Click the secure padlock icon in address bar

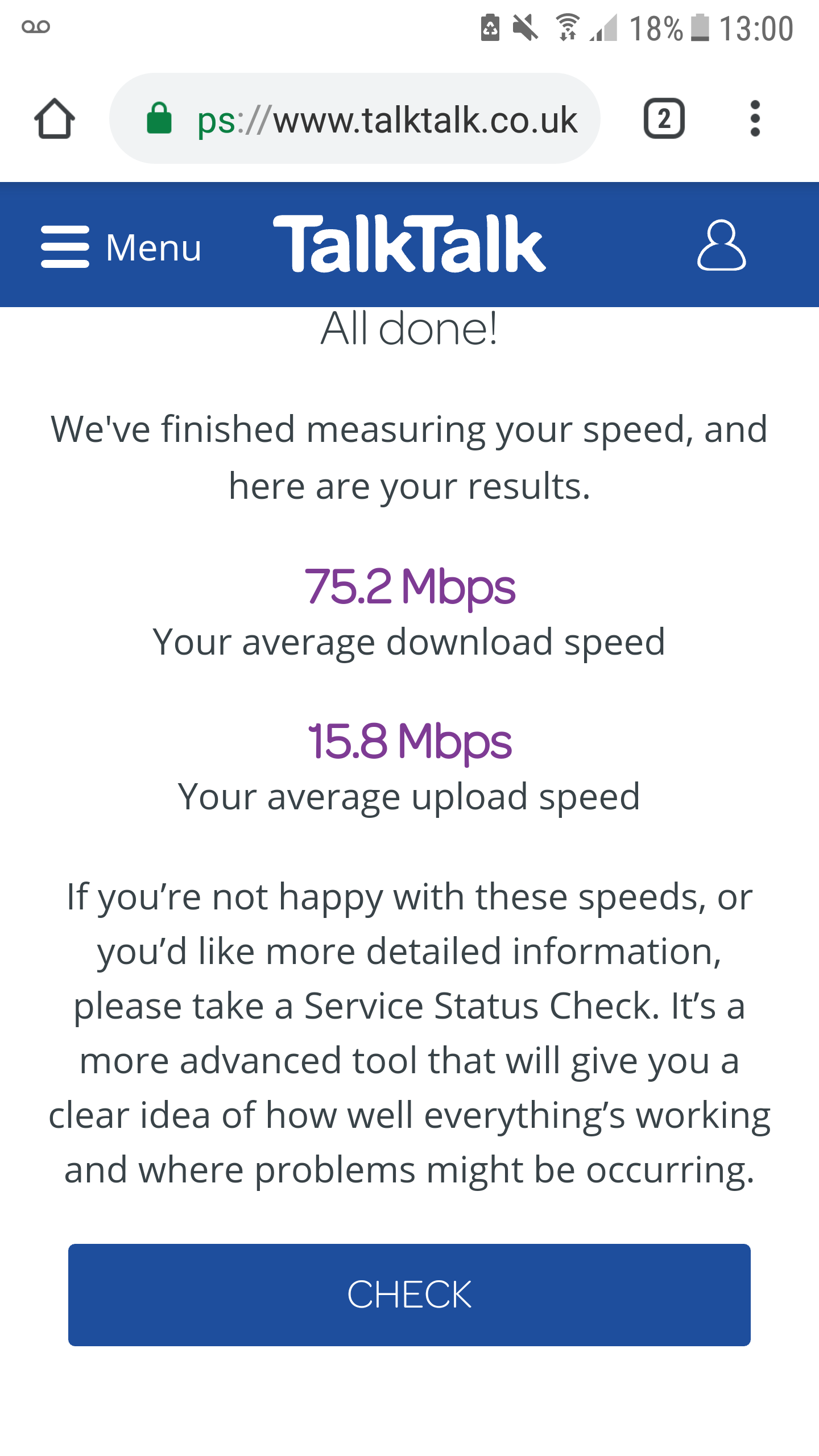(160, 118)
